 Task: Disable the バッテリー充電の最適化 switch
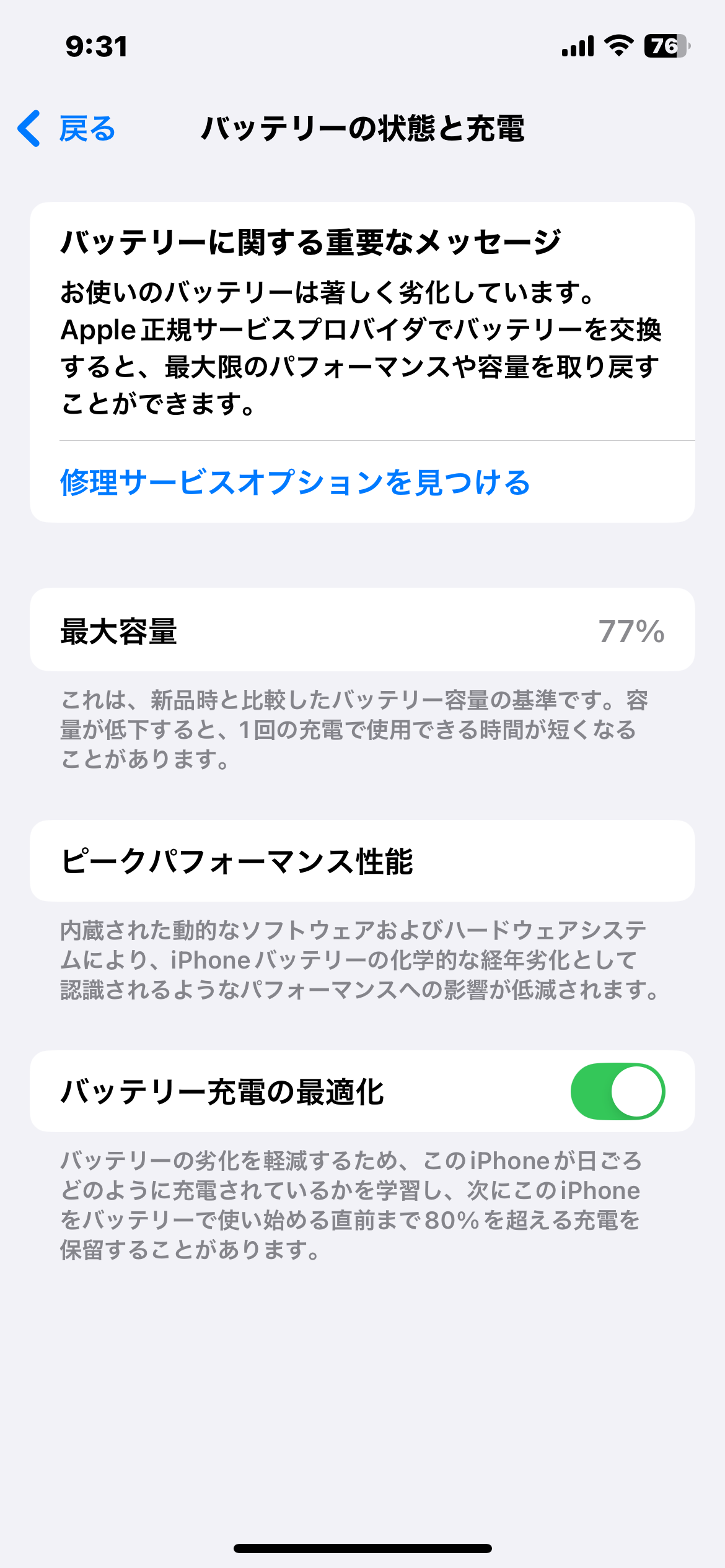(x=617, y=1091)
